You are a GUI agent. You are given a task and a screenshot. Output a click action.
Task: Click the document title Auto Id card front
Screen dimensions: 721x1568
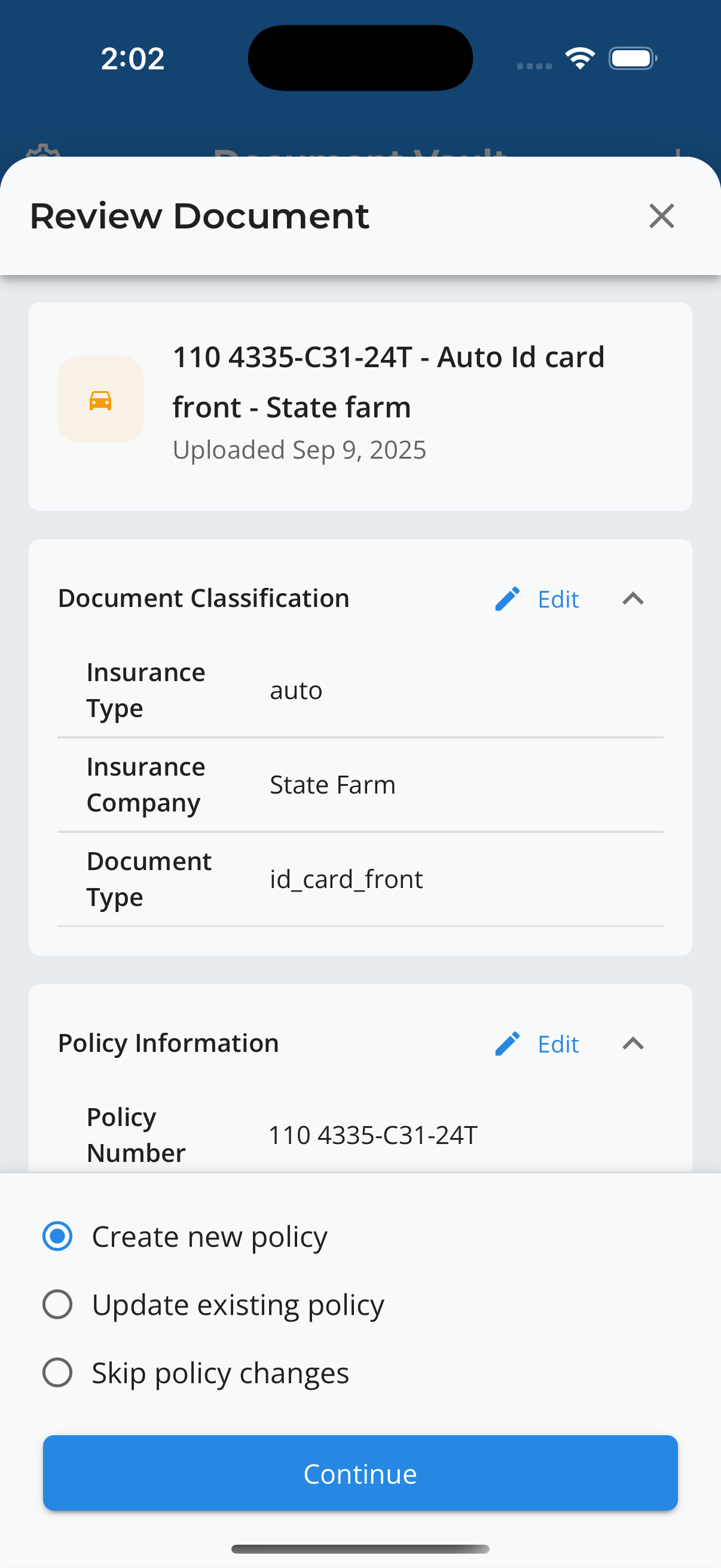click(x=388, y=382)
